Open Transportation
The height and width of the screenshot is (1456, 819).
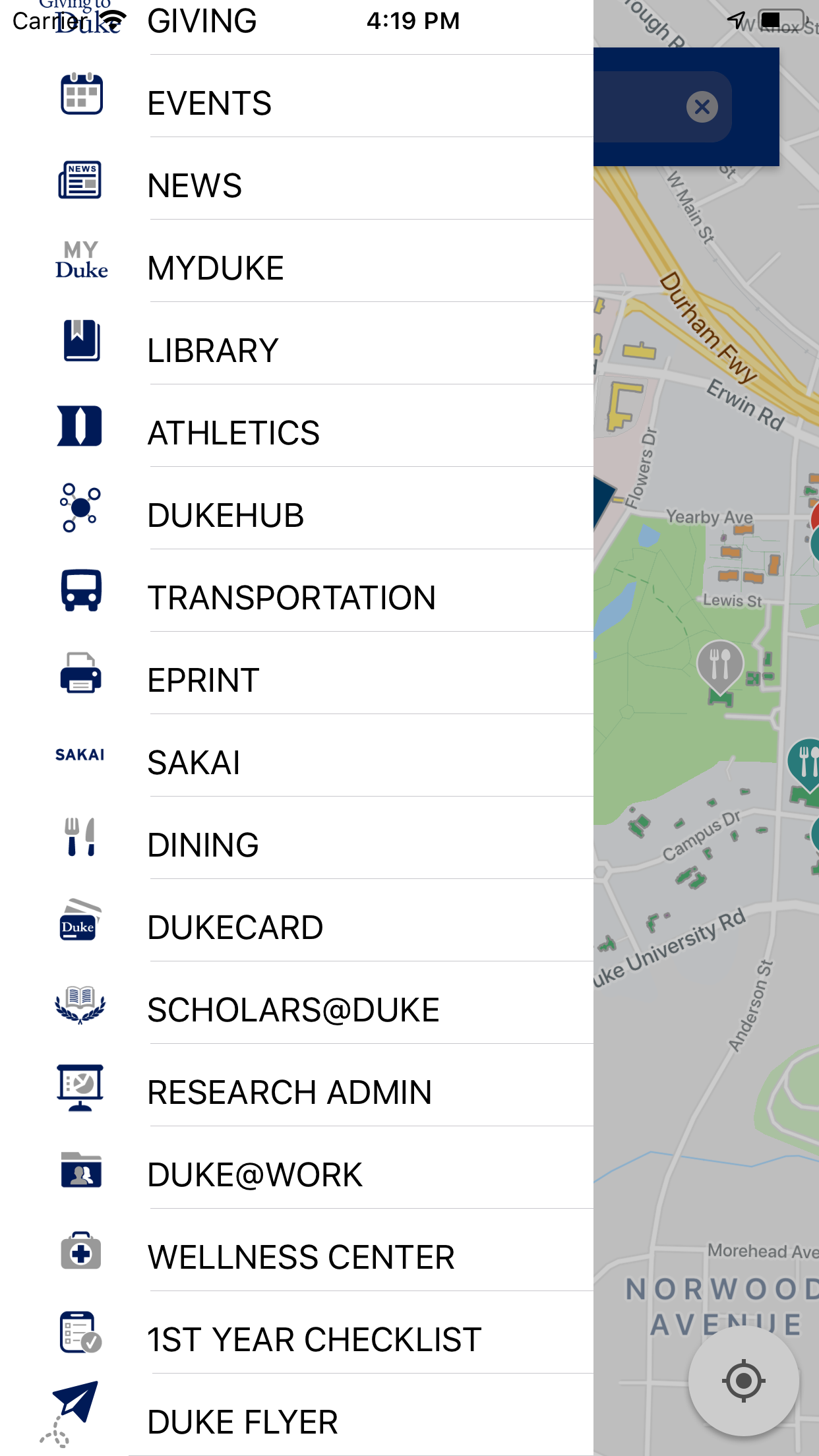click(297, 591)
